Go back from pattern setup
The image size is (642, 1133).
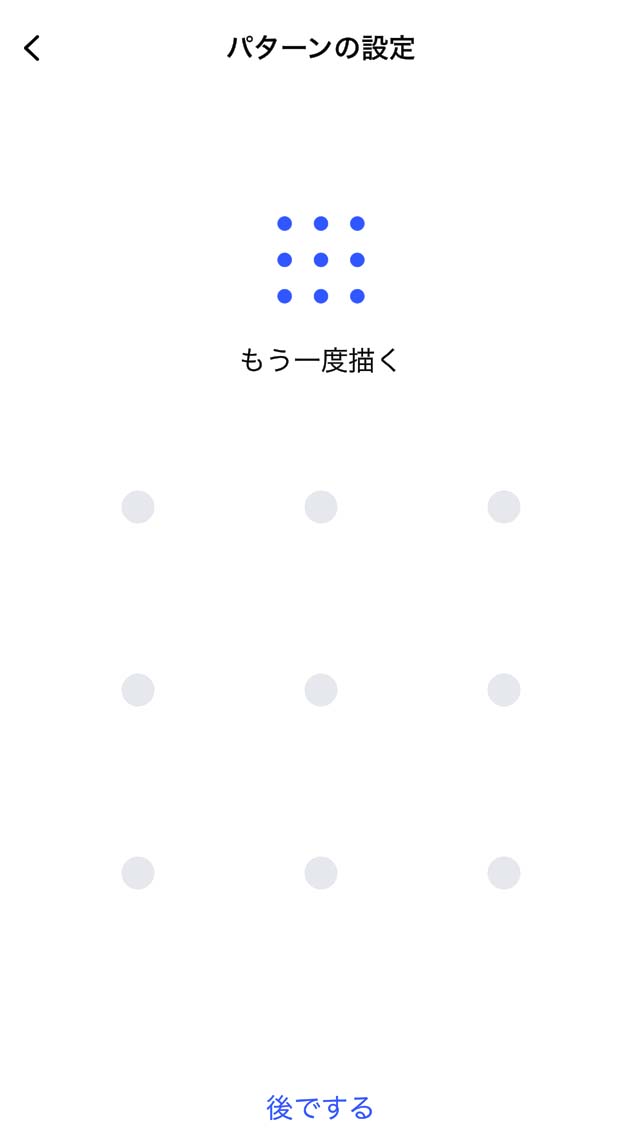pos(33,48)
